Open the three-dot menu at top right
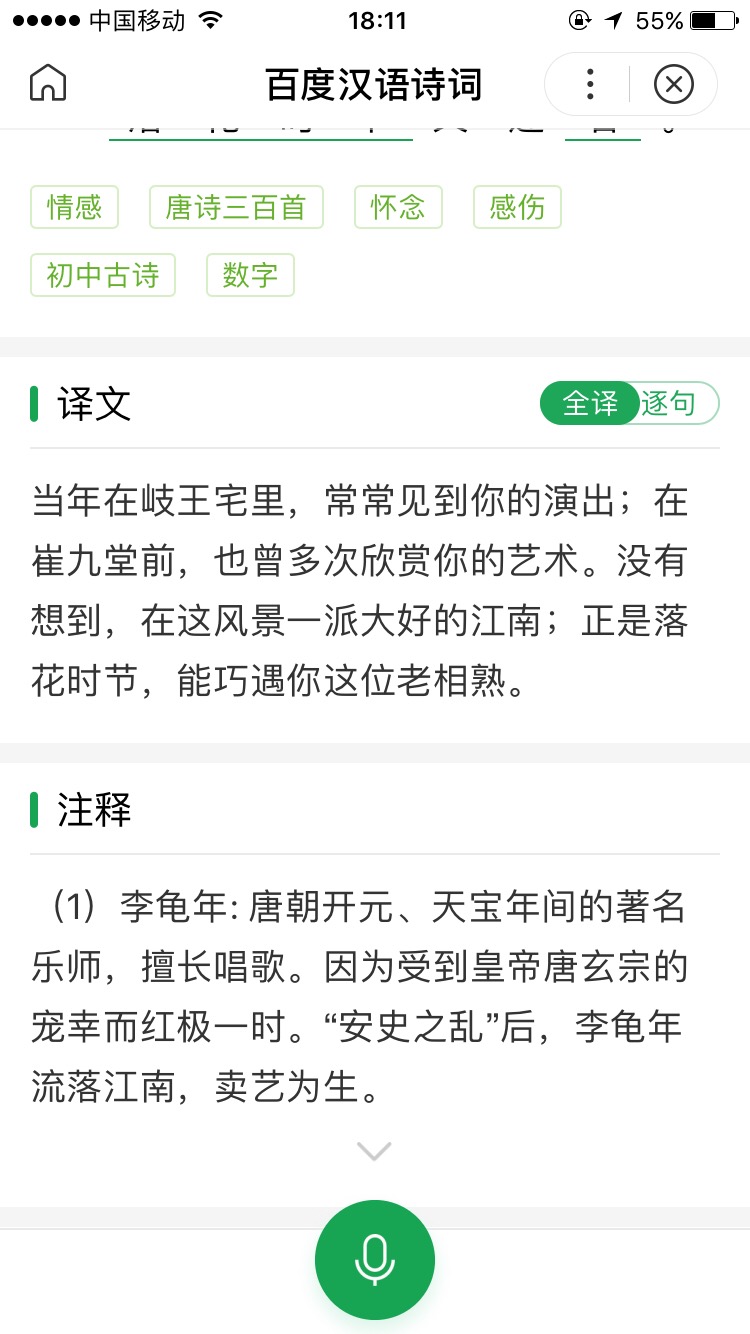750x1334 pixels. pos(590,84)
